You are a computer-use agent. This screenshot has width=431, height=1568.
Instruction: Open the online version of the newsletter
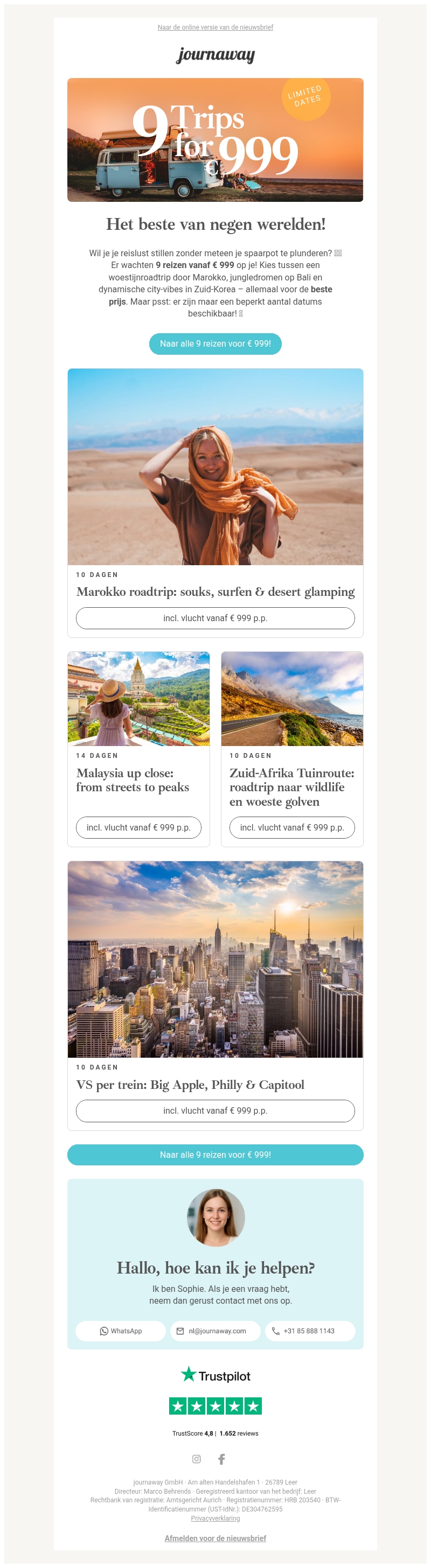pyautogui.click(x=215, y=27)
